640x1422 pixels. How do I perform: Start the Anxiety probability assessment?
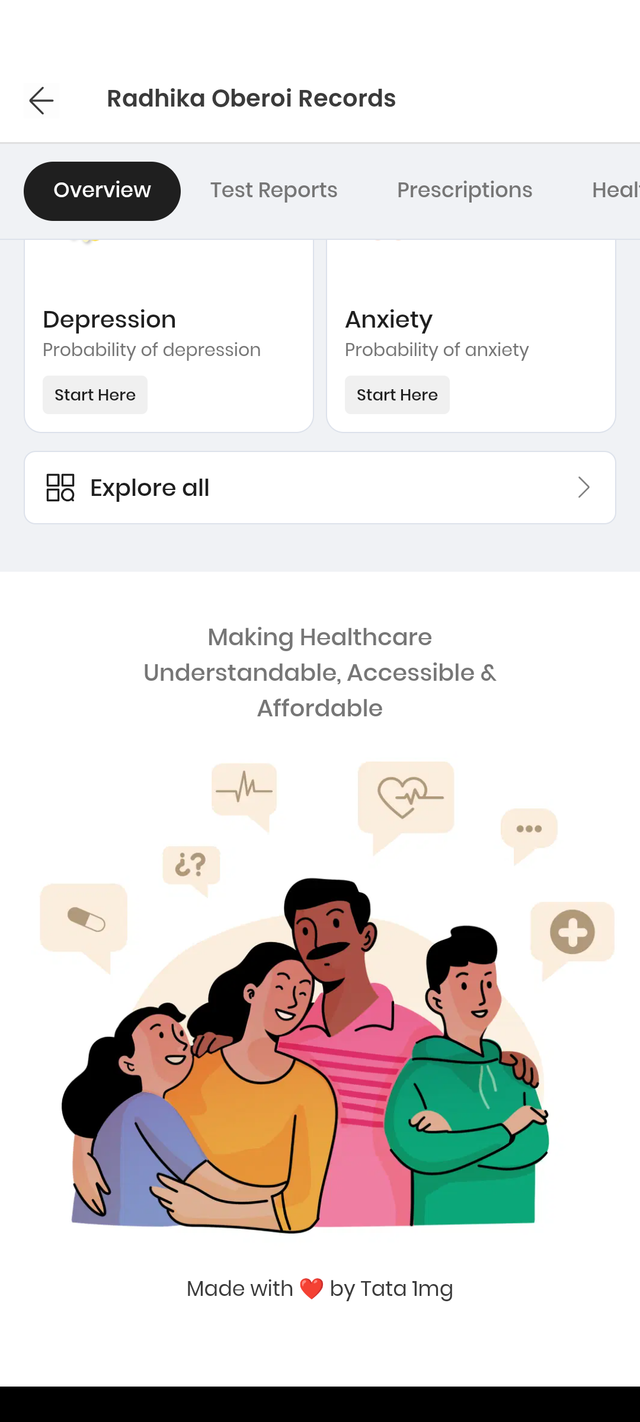[397, 395]
